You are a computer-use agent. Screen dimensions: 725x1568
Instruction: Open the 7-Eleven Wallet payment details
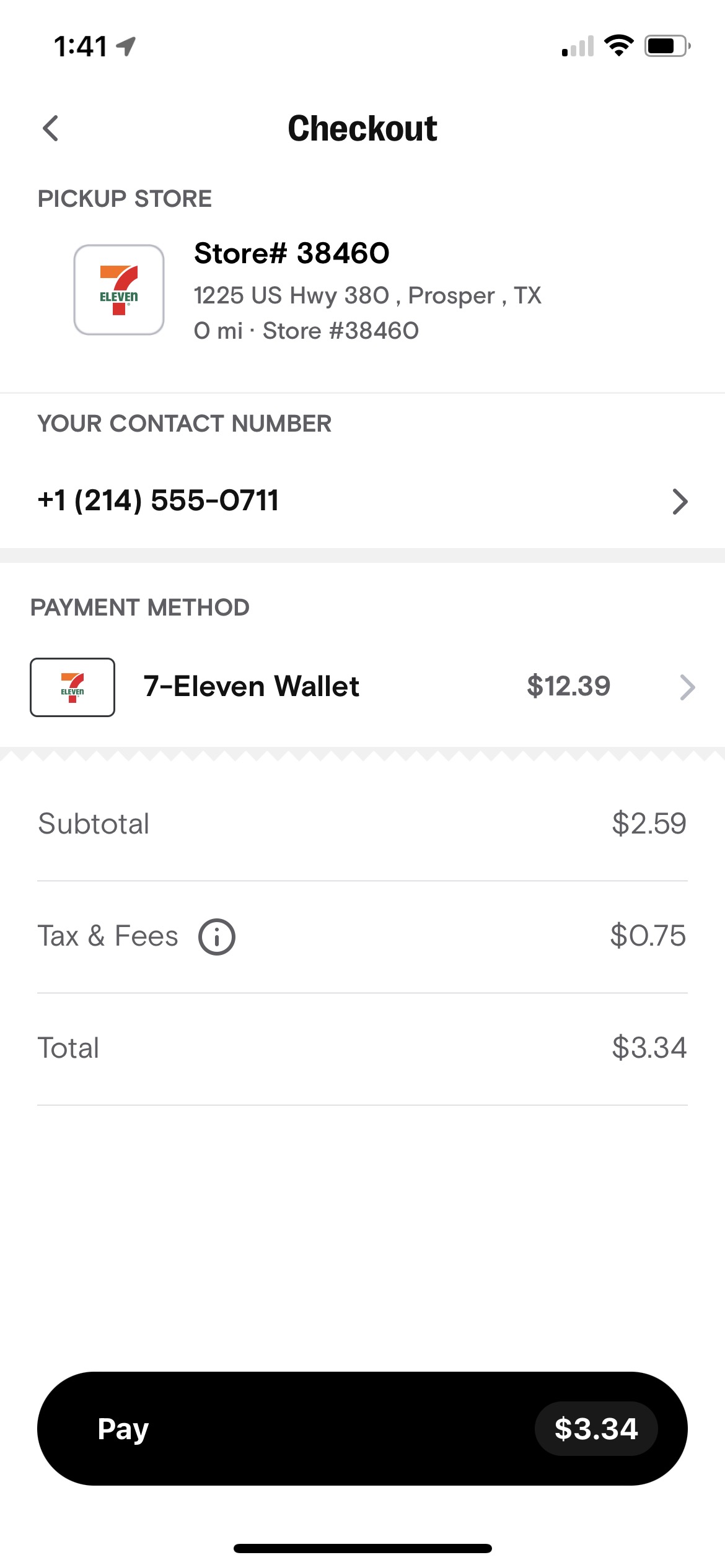(x=250, y=686)
